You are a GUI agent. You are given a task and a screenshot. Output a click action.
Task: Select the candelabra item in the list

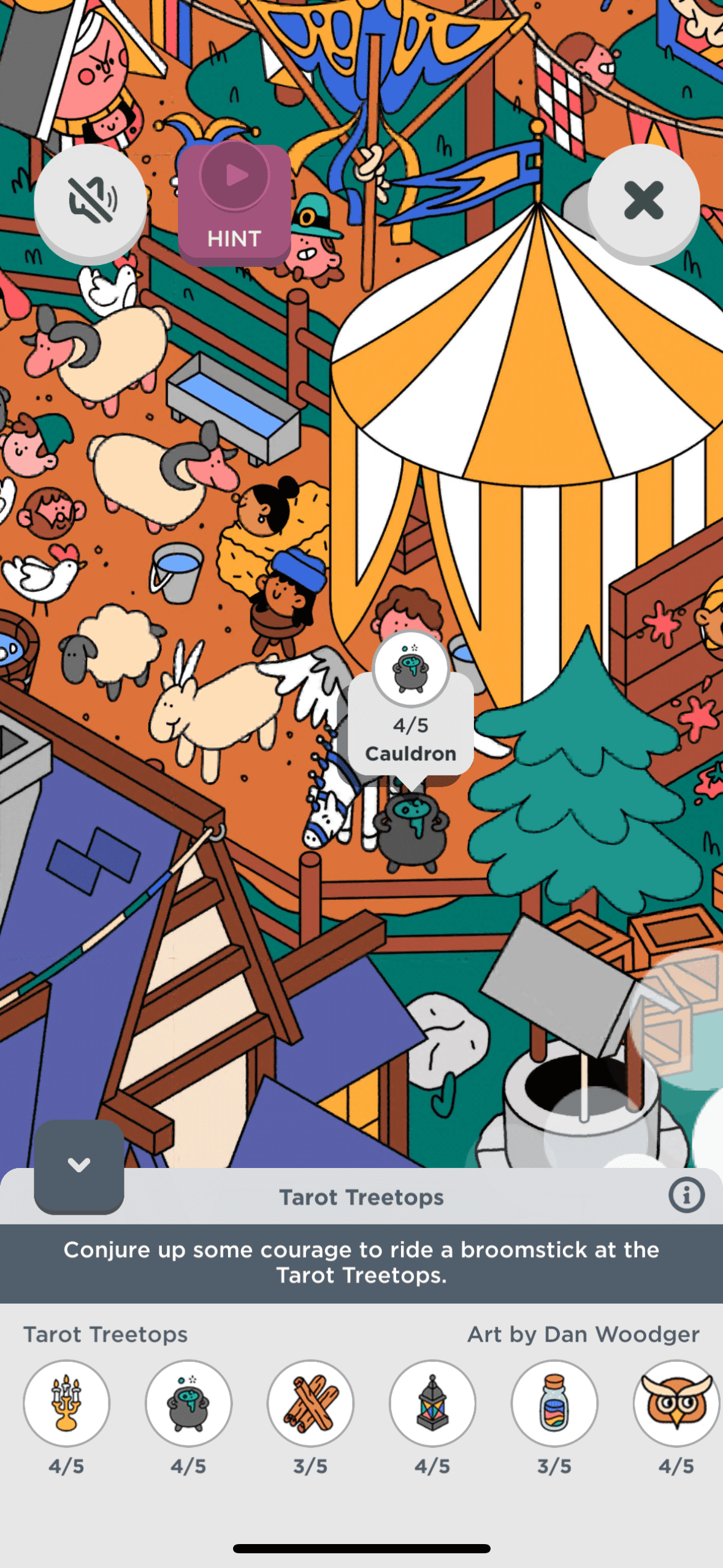[x=66, y=1404]
